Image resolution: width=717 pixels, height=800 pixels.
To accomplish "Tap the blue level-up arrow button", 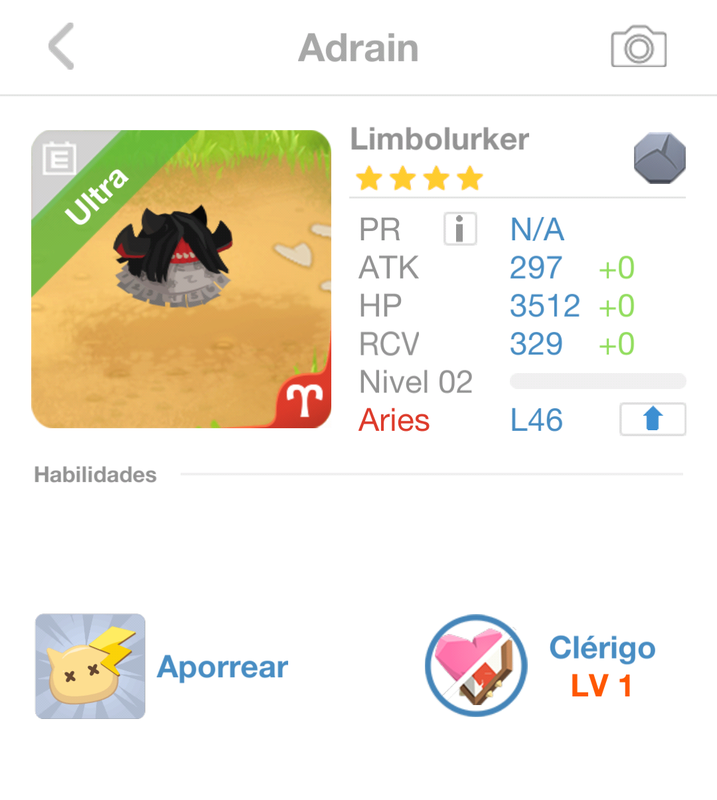I will (652, 420).
